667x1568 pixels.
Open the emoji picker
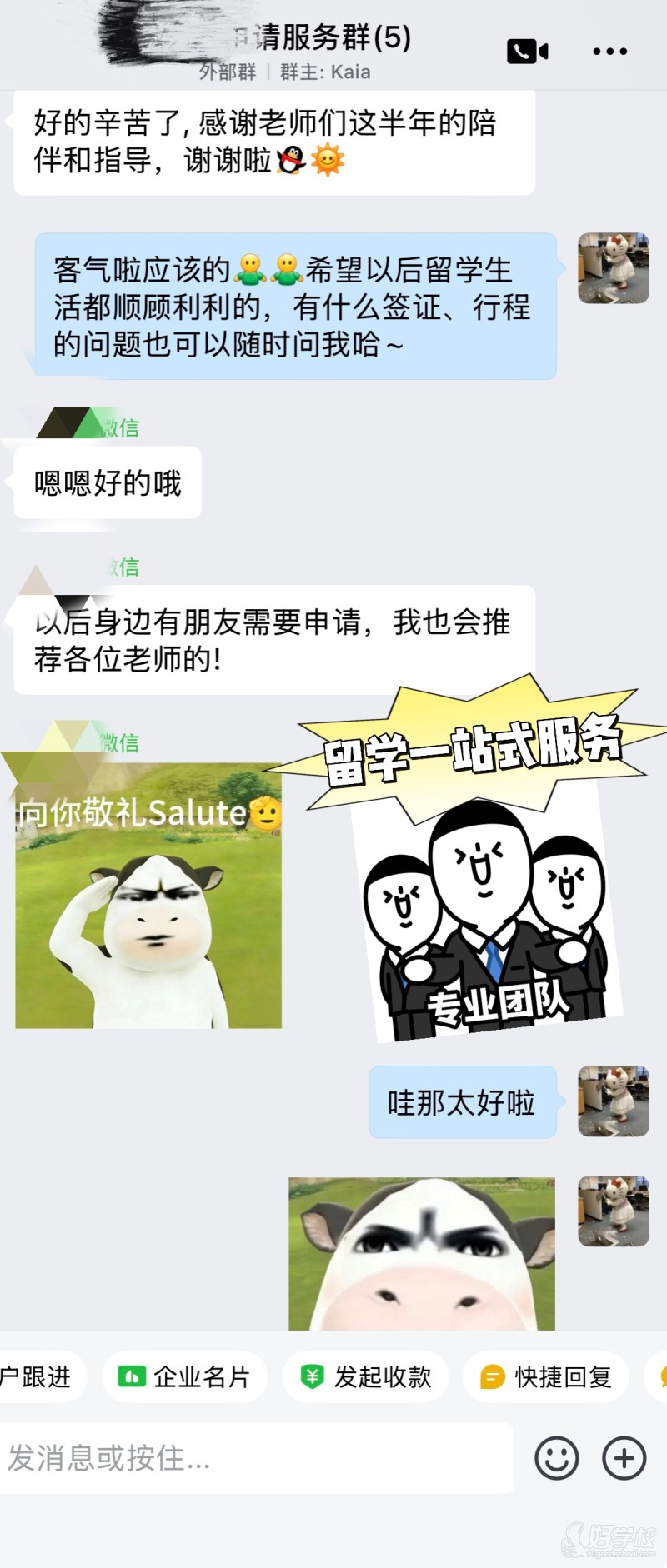(556, 1458)
